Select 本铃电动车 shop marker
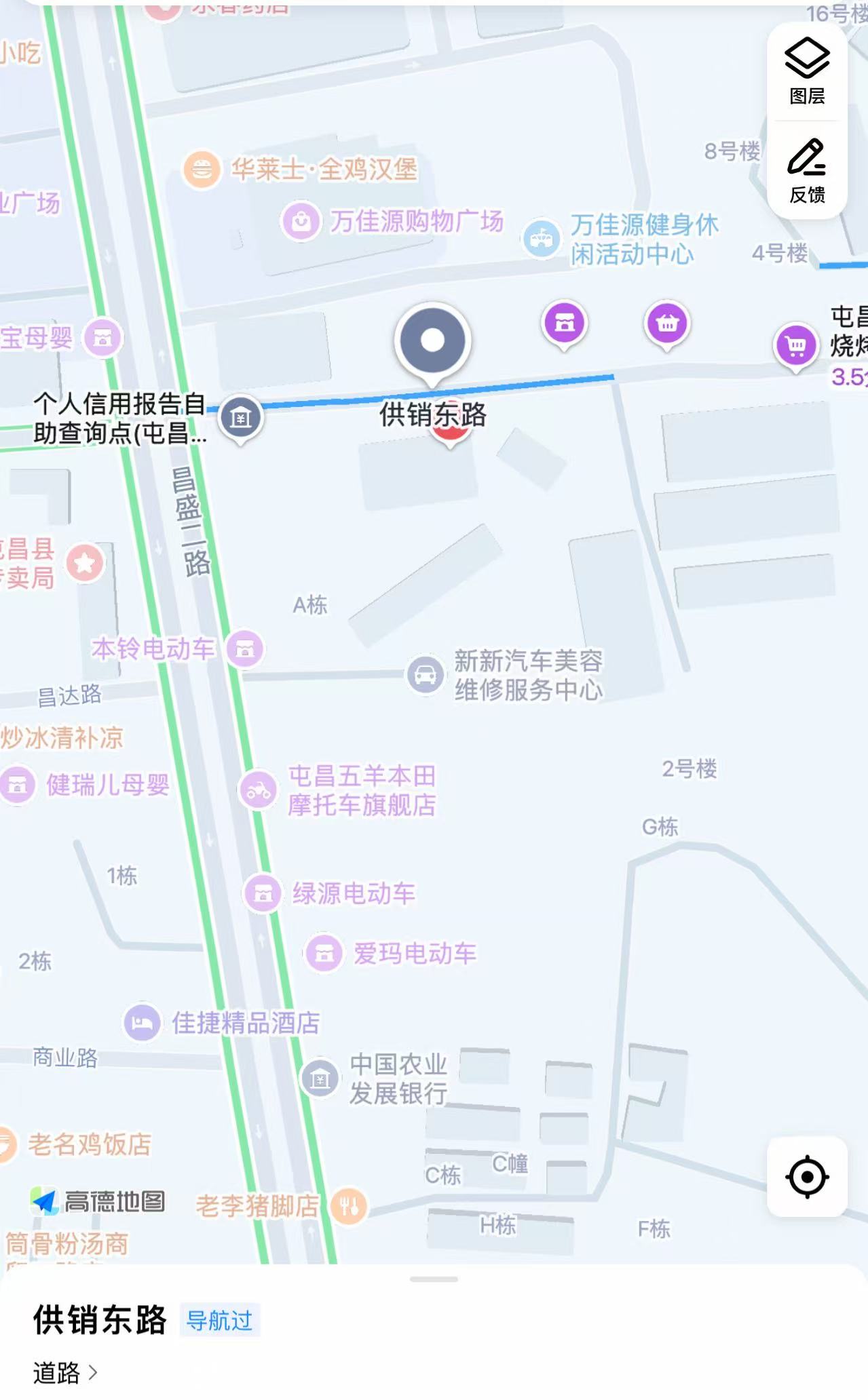Image resolution: width=868 pixels, height=1400 pixels. [x=245, y=649]
